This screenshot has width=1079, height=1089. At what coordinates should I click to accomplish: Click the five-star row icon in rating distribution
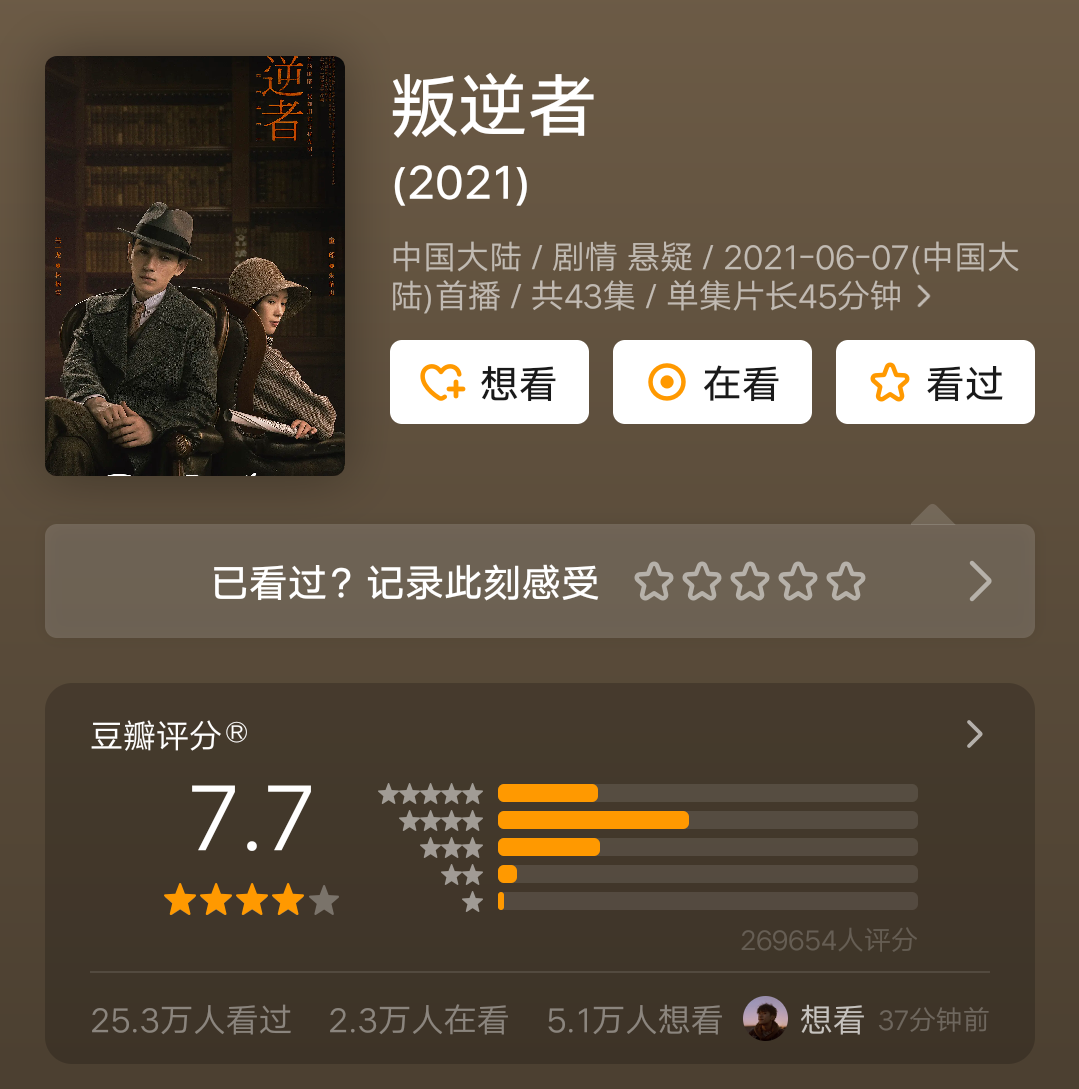coord(429,791)
